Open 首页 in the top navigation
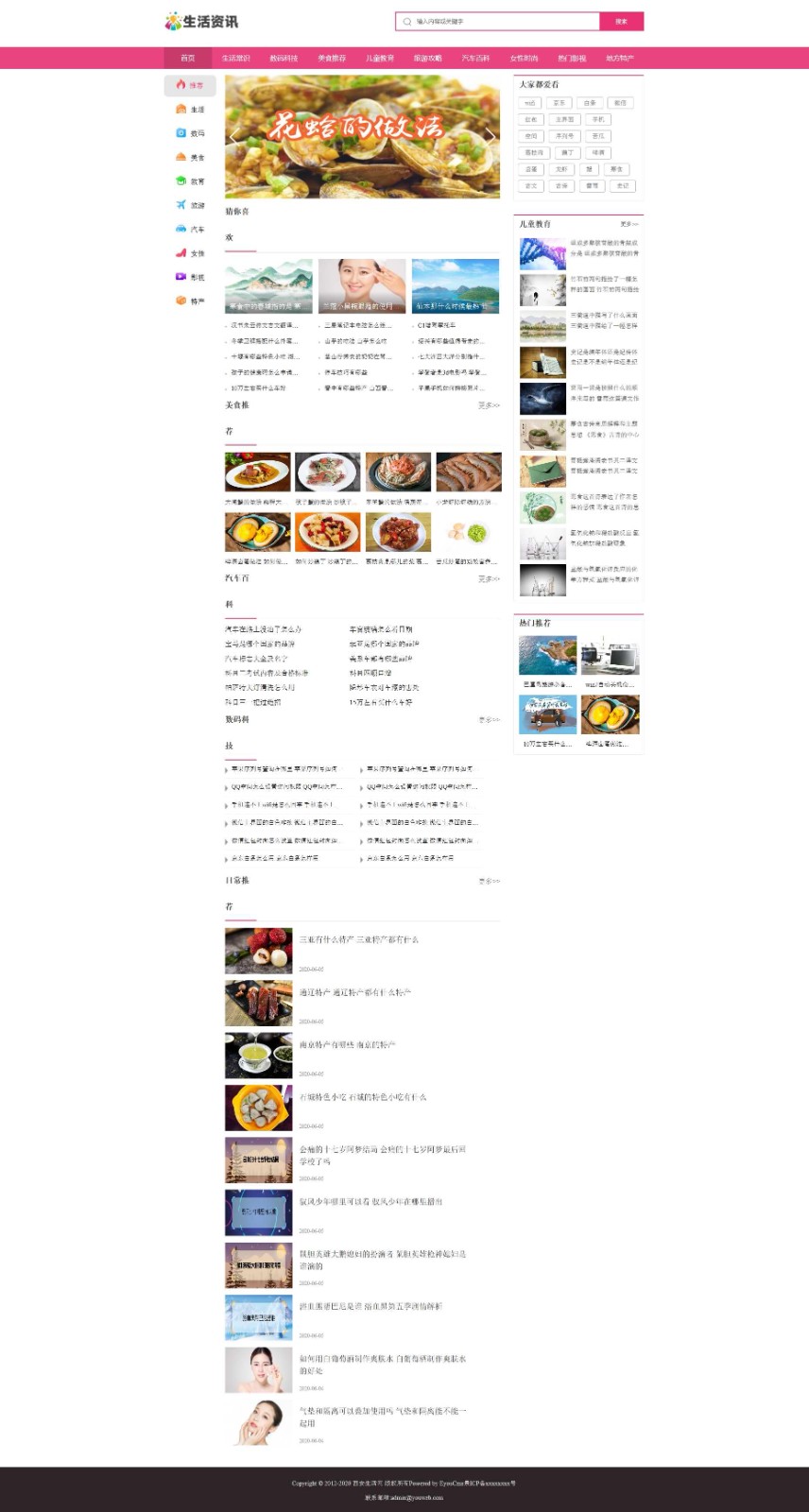This screenshot has height=1512, width=809. coord(188,59)
